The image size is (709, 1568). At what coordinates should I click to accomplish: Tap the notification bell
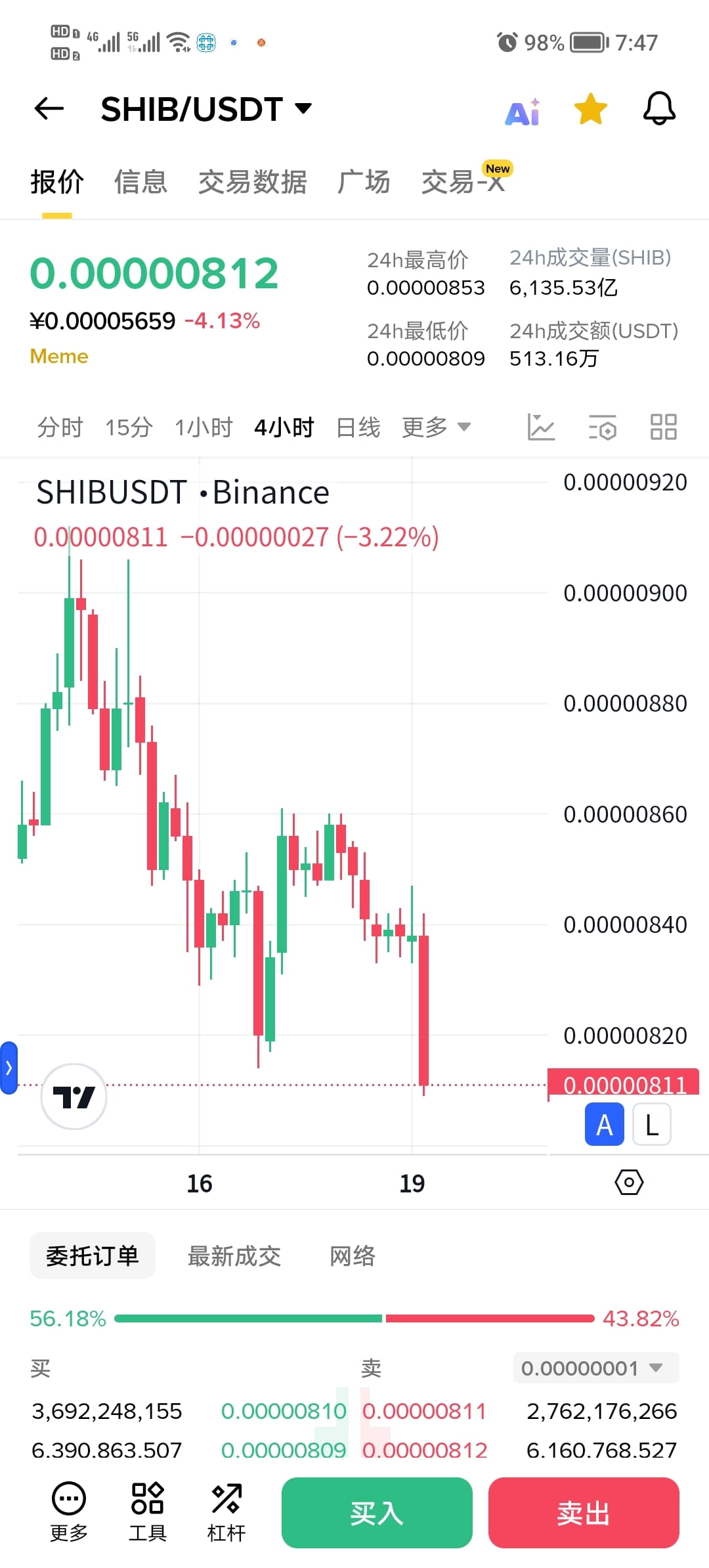659,109
